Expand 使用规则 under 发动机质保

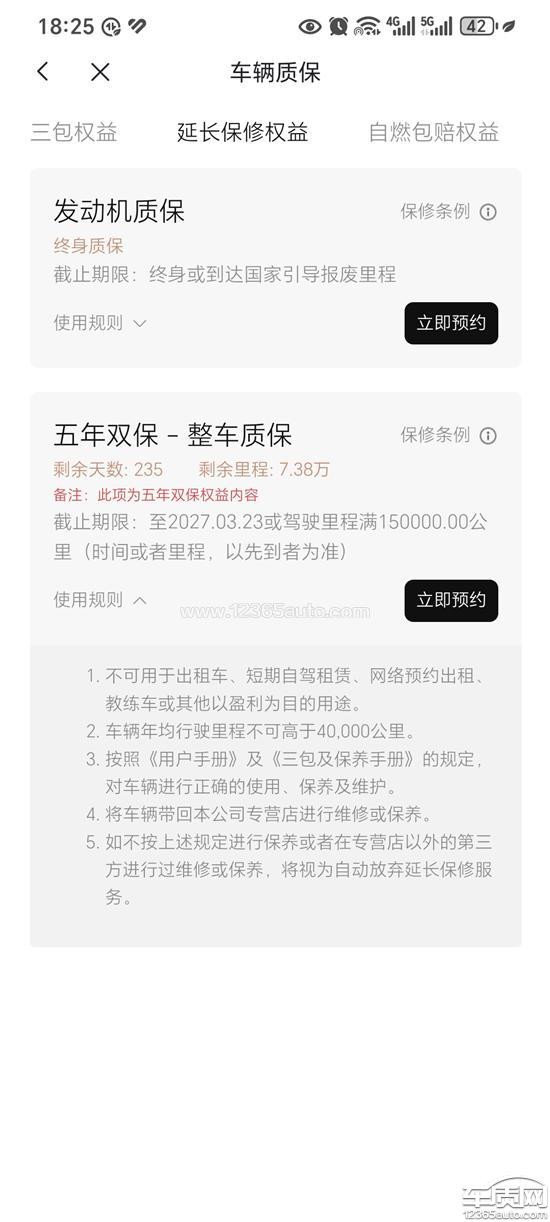[x=100, y=323]
